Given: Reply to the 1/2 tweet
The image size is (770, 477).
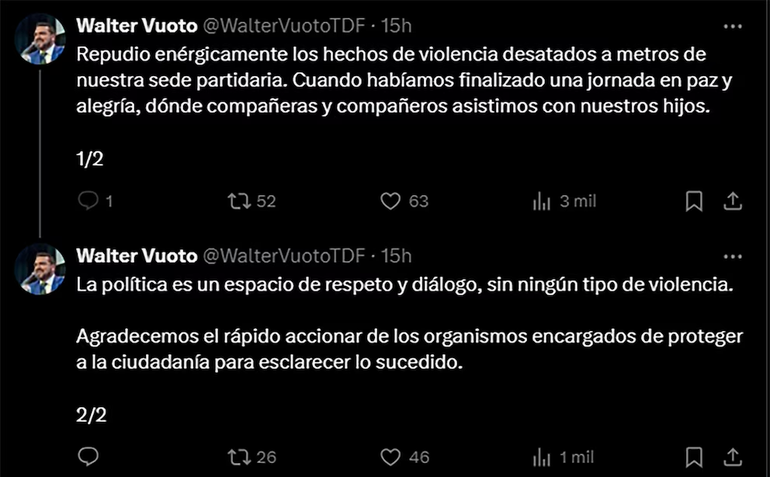Looking at the screenshot, I should tap(88, 201).
